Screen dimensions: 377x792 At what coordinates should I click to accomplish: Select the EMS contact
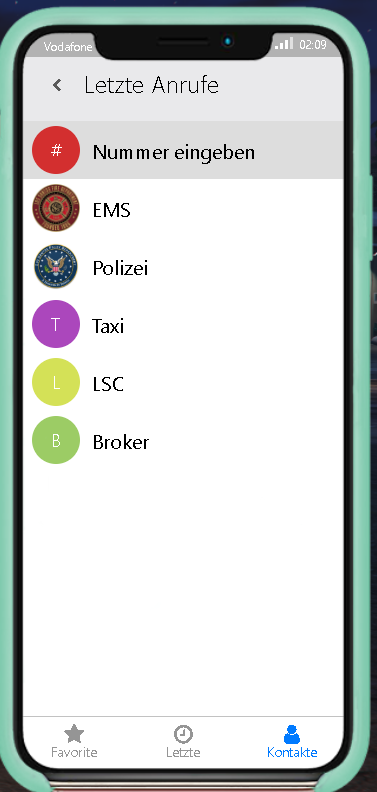tap(183, 208)
